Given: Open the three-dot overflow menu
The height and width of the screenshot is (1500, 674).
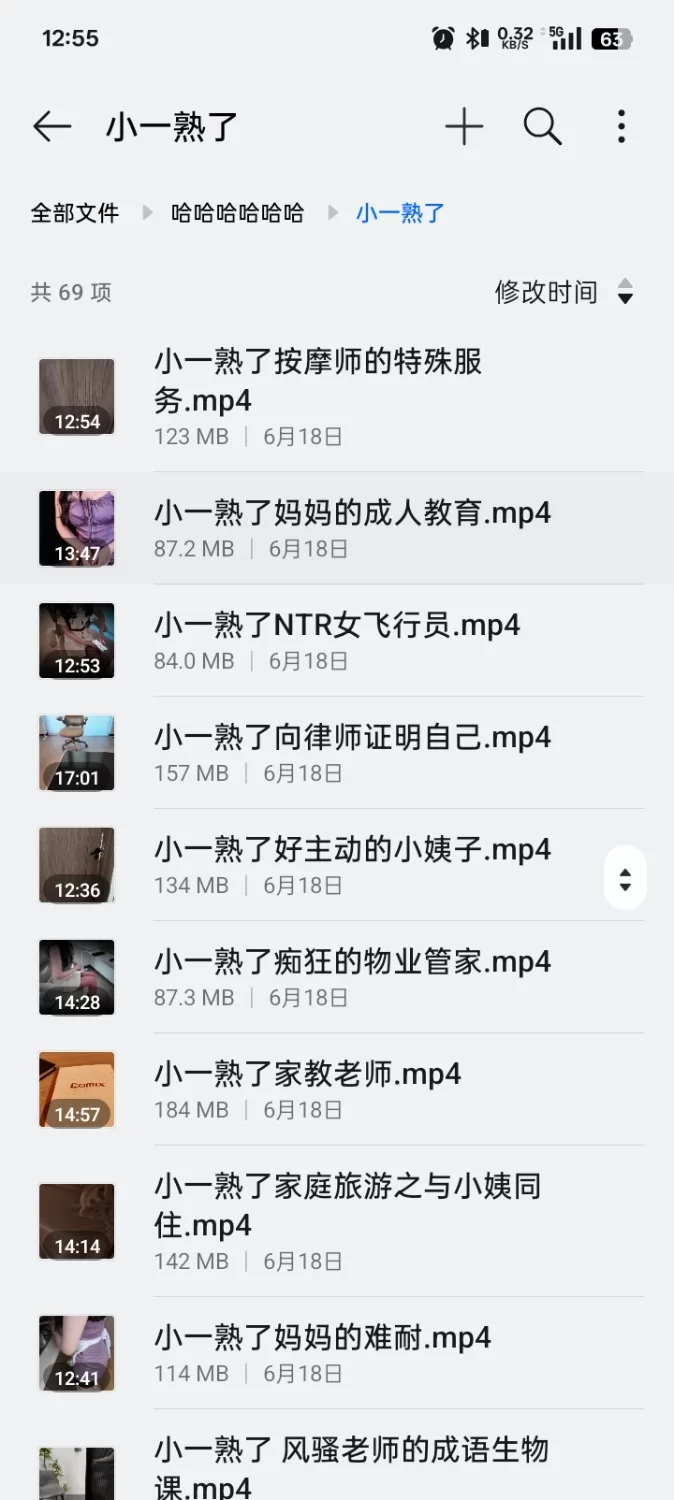Looking at the screenshot, I should pos(621,127).
